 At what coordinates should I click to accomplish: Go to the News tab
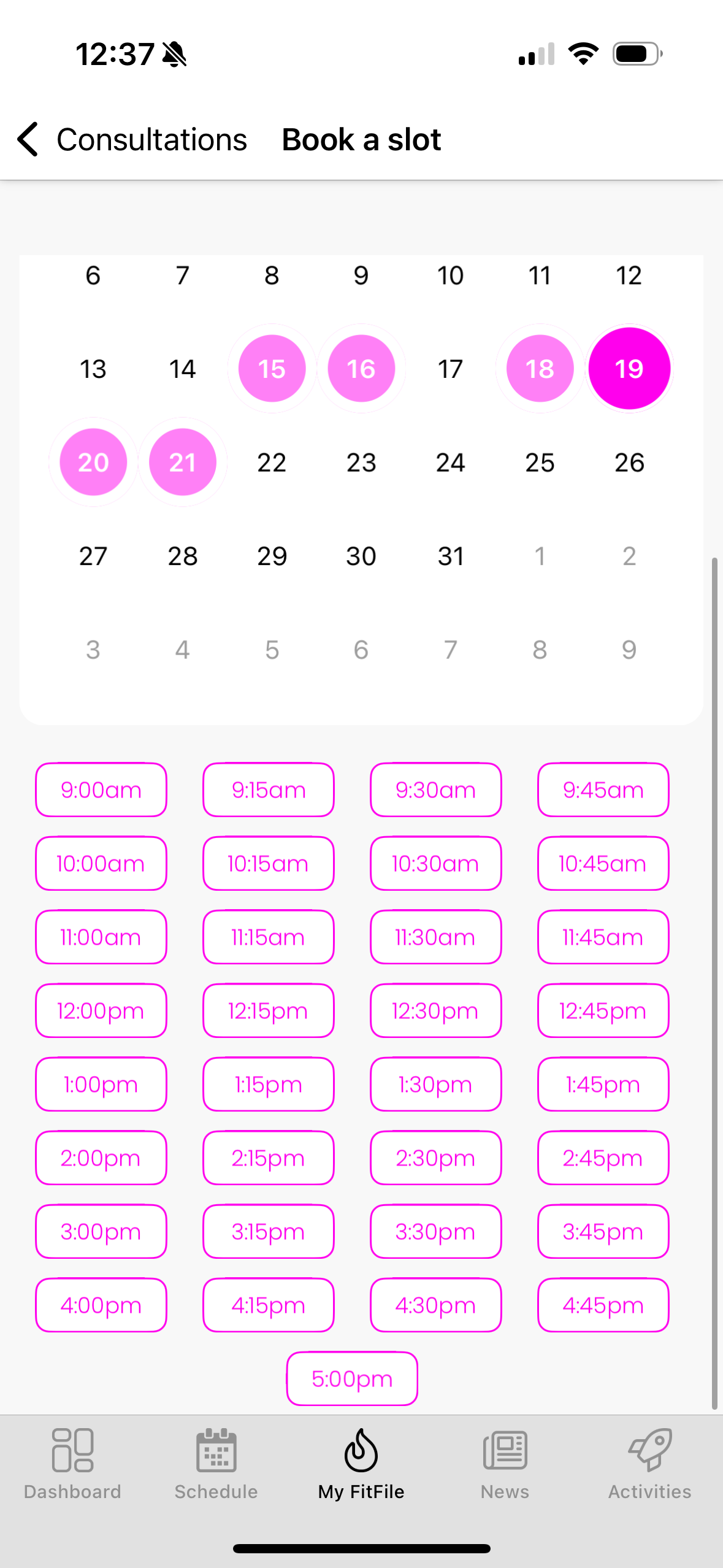click(505, 1464)
